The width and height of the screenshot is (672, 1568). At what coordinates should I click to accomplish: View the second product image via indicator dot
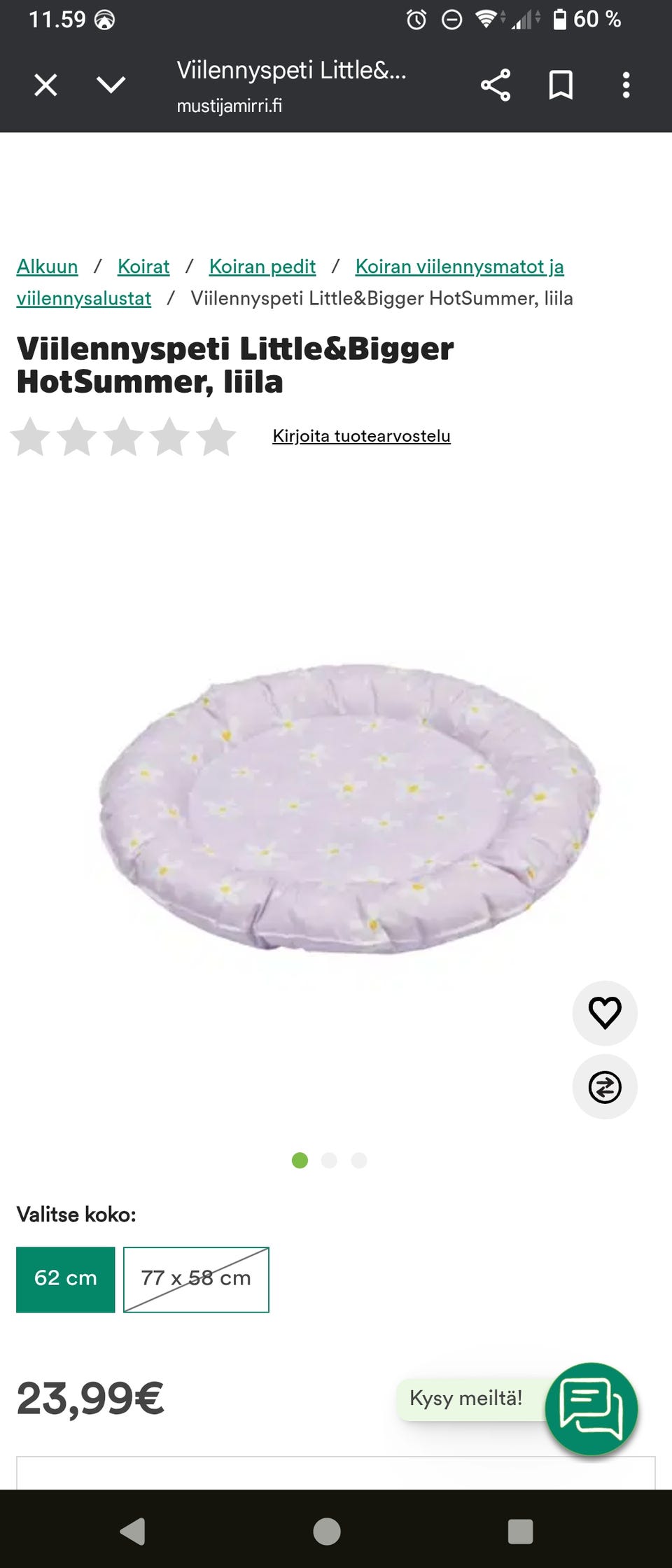329,1161
